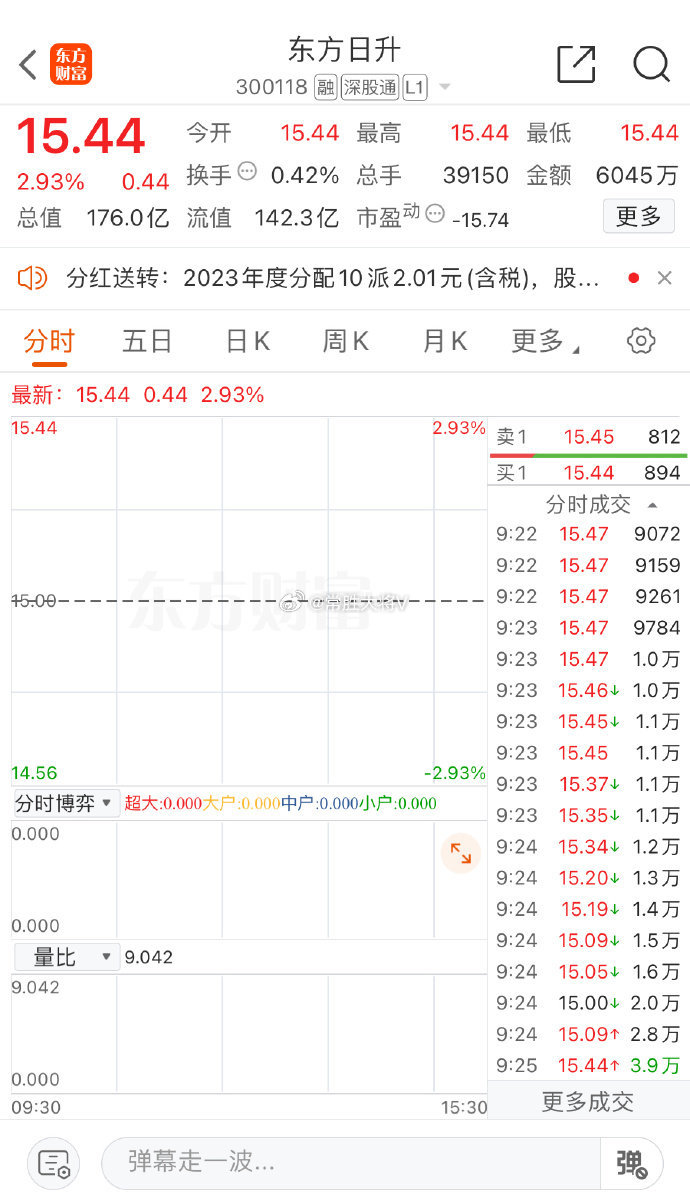
Task: Type a comment in the 弹幕走一波 field
Action: tap(350, 1162)
